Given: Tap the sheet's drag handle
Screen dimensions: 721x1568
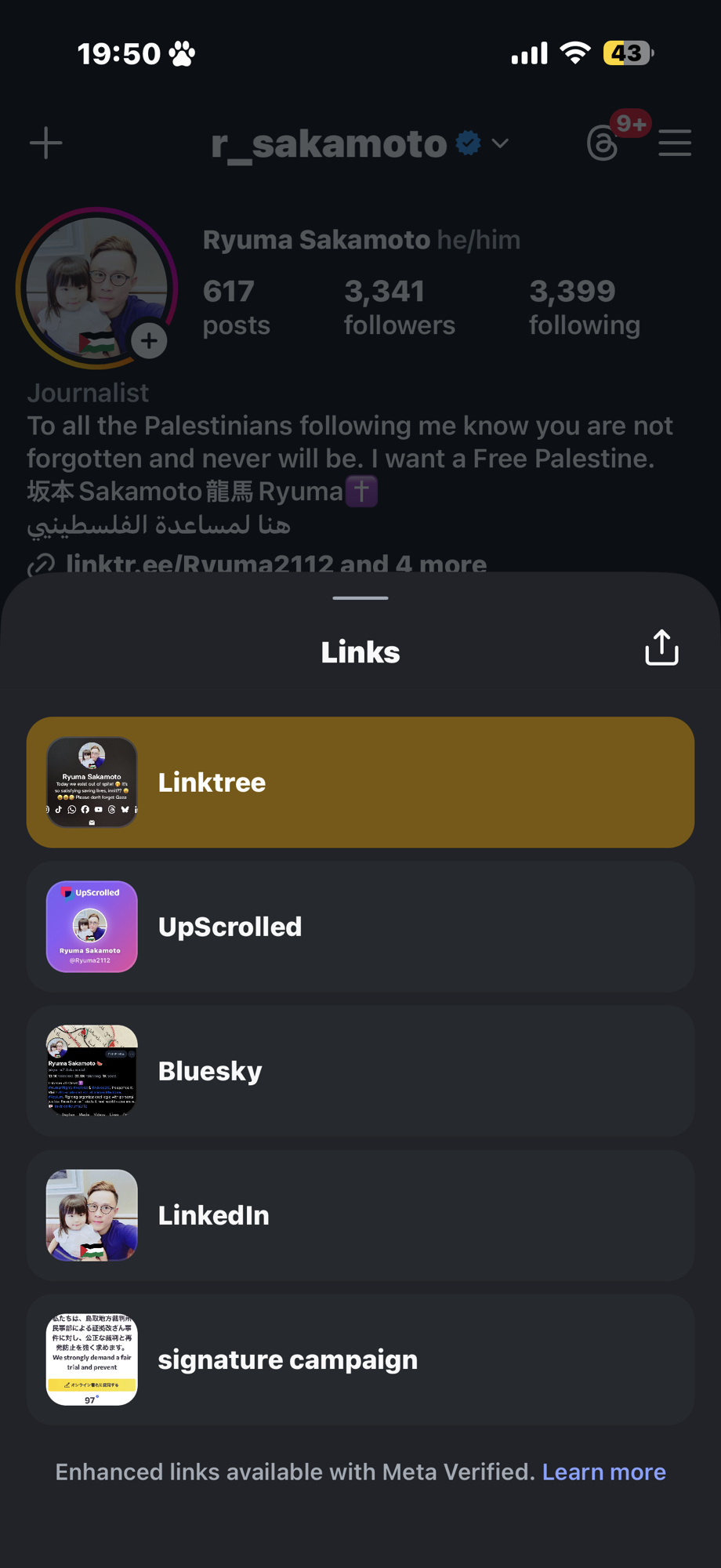Looking at the screenshot, I should point(360,598).
